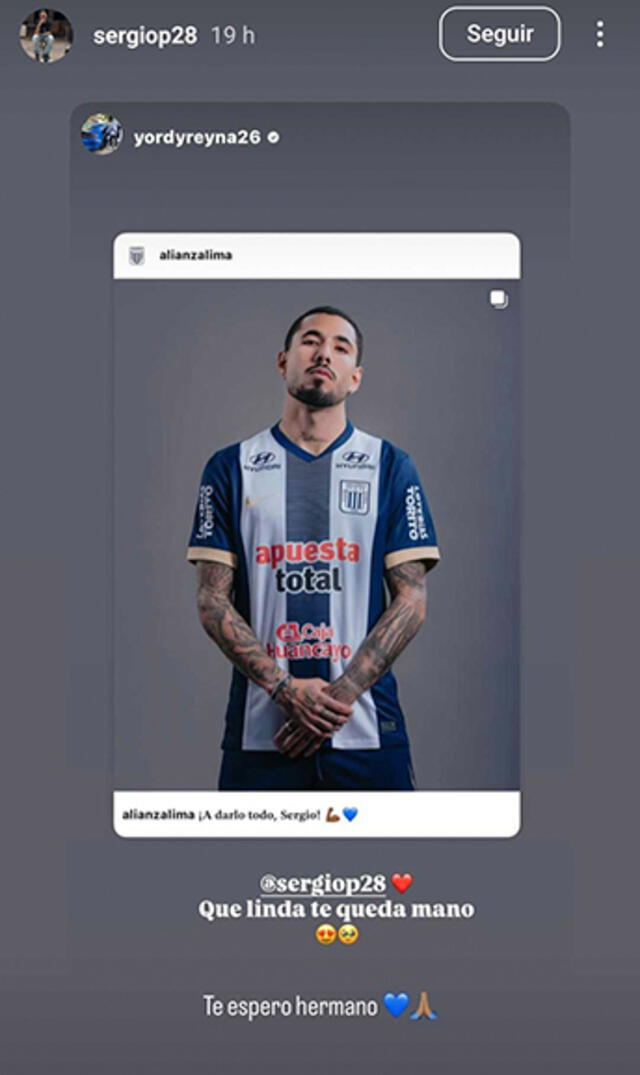Viewport: 640px width, 1075px height.
Task: Tap the sergiop28 username in the header
Action: tap(147, 36)
